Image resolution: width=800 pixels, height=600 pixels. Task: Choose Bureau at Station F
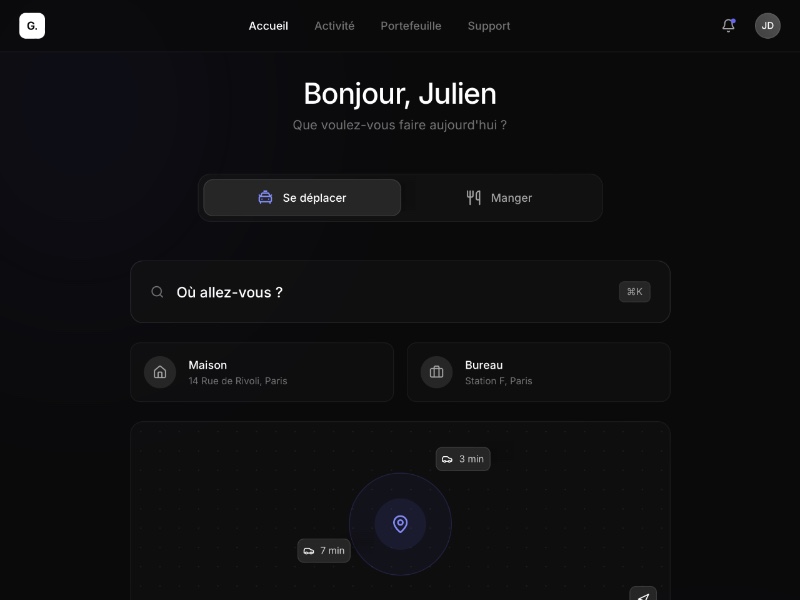click(x=538, y=372)
